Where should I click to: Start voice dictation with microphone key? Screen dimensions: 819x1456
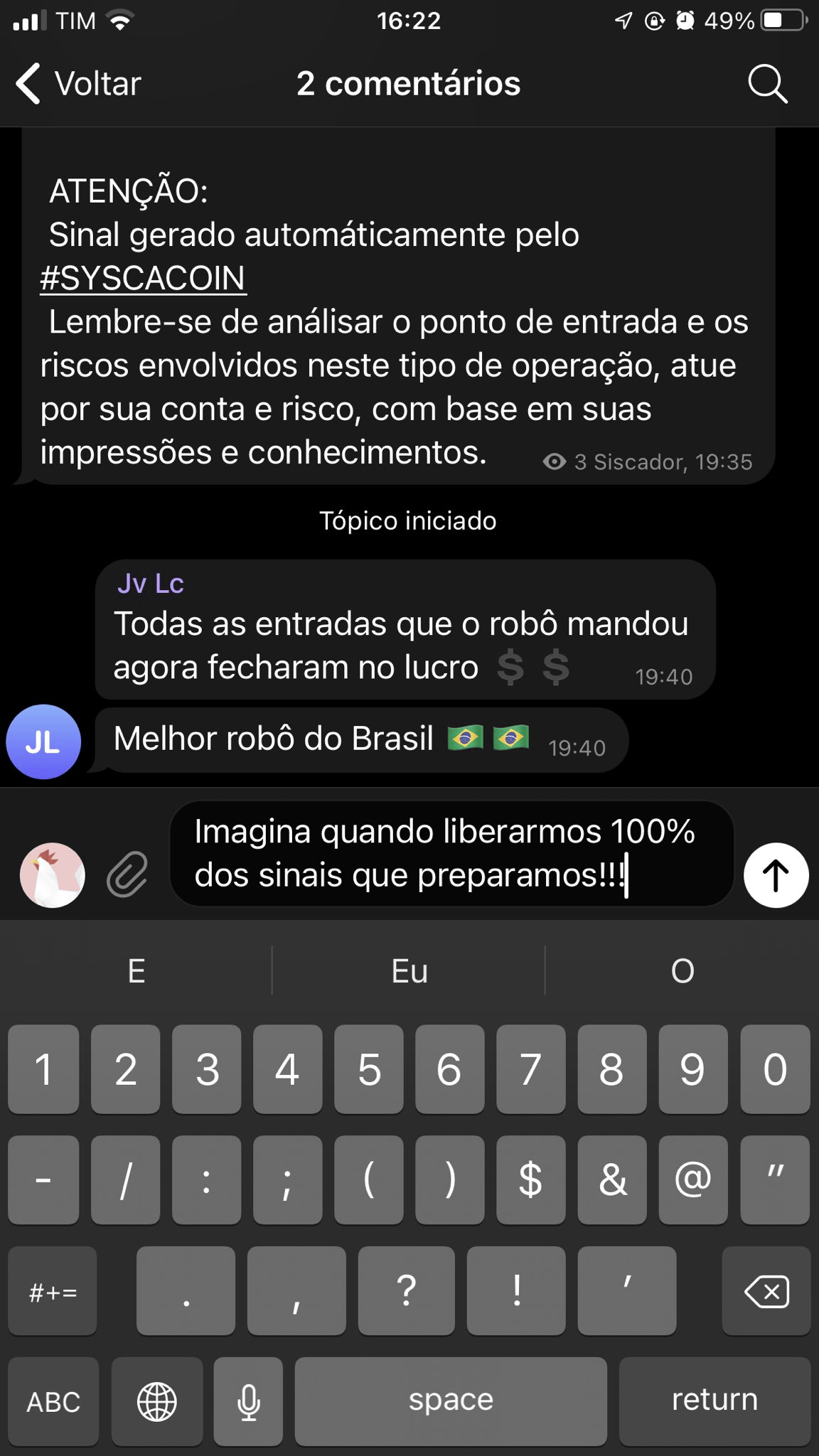pyautogui.click(x=248, y=1401)
